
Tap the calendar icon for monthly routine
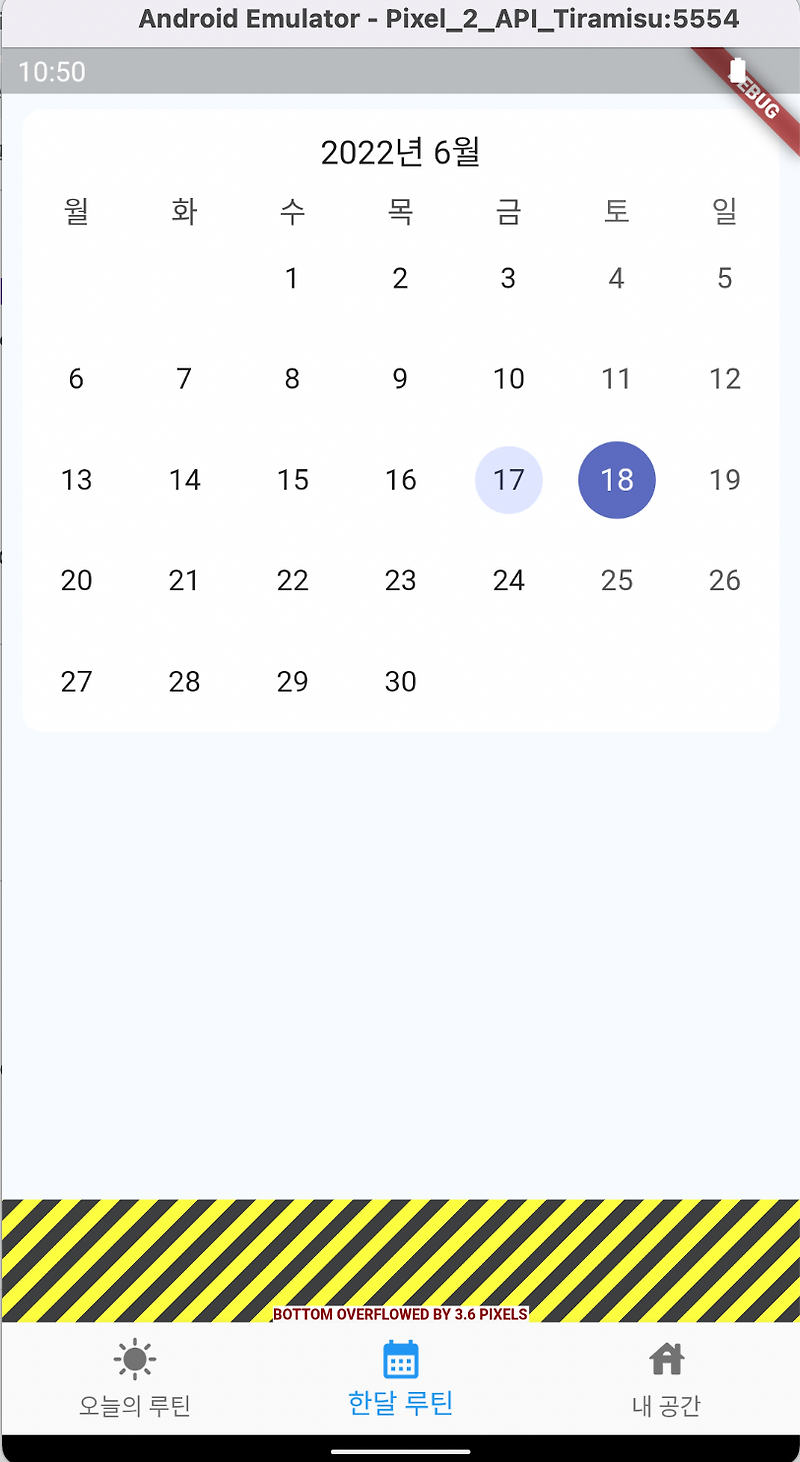click(x=400, y=1358)
